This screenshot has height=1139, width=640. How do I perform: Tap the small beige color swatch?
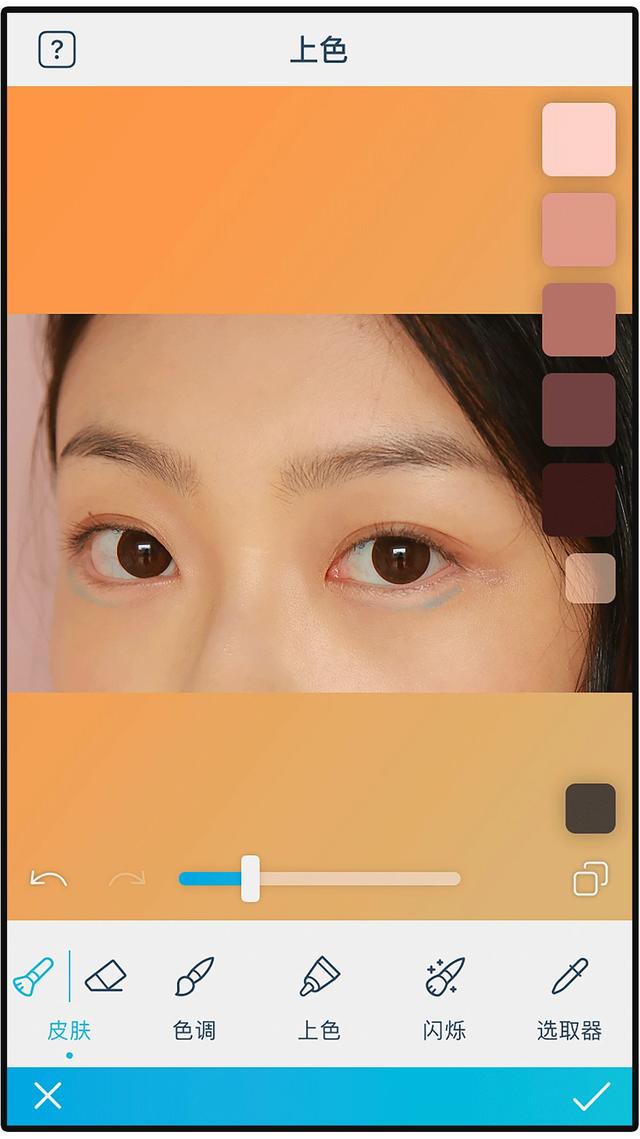pyautogui.click(x=590, y=578)
